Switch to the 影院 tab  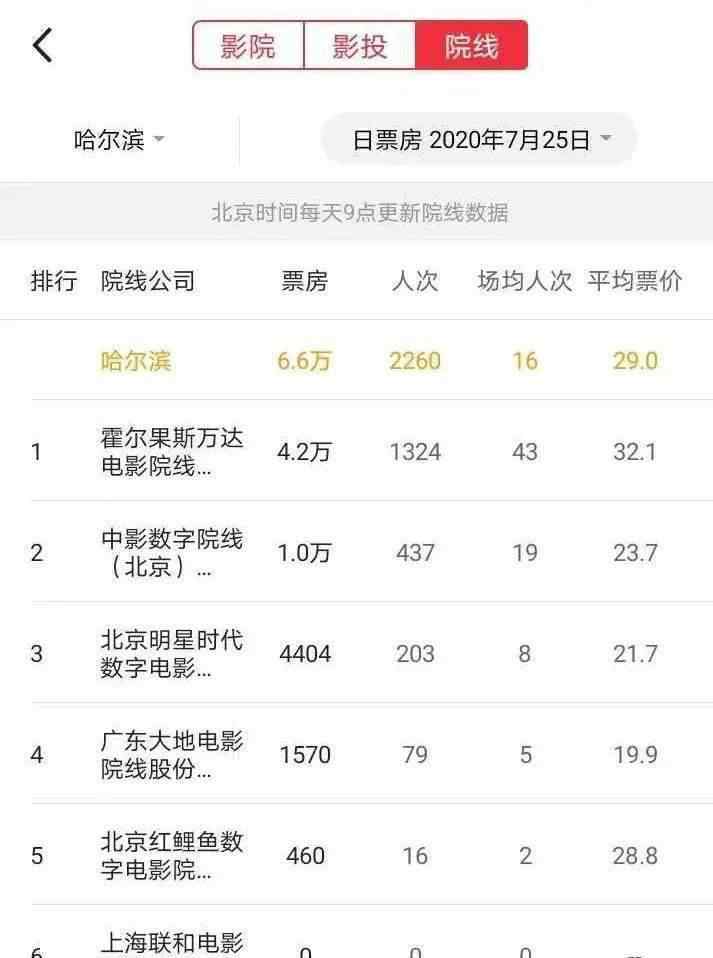248,46
